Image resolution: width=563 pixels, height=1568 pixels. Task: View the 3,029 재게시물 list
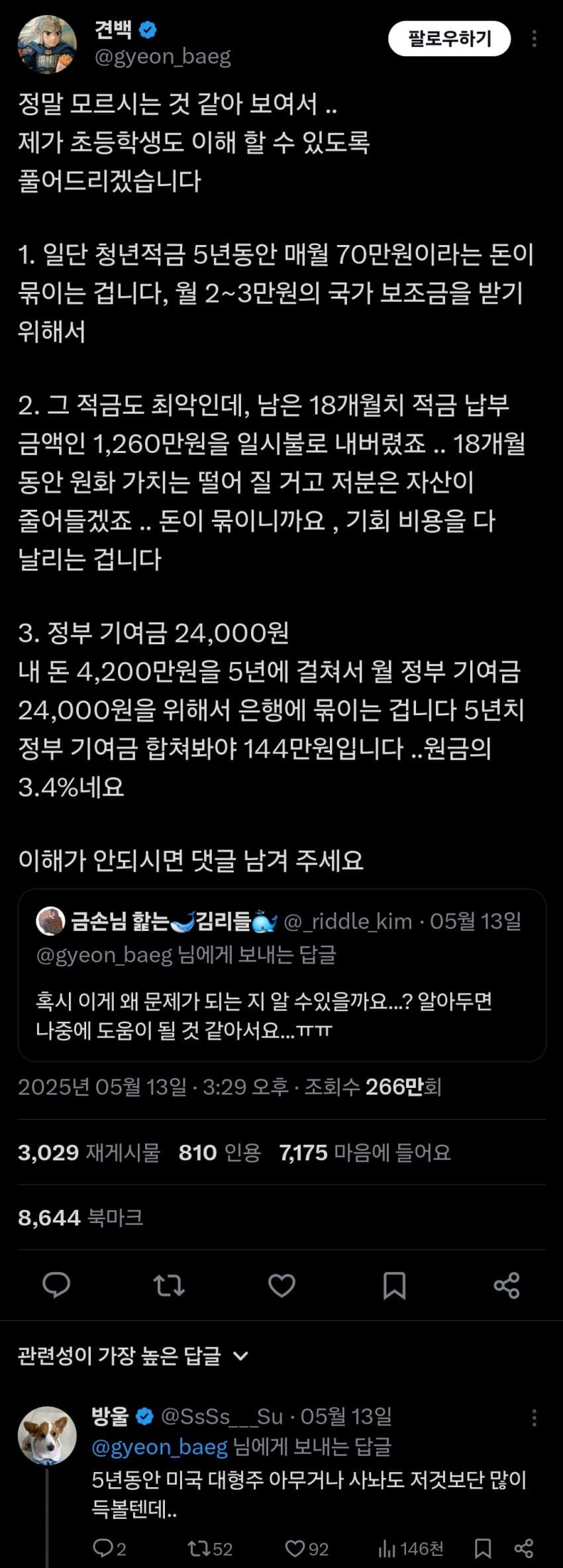click(x=89, y=1153)
